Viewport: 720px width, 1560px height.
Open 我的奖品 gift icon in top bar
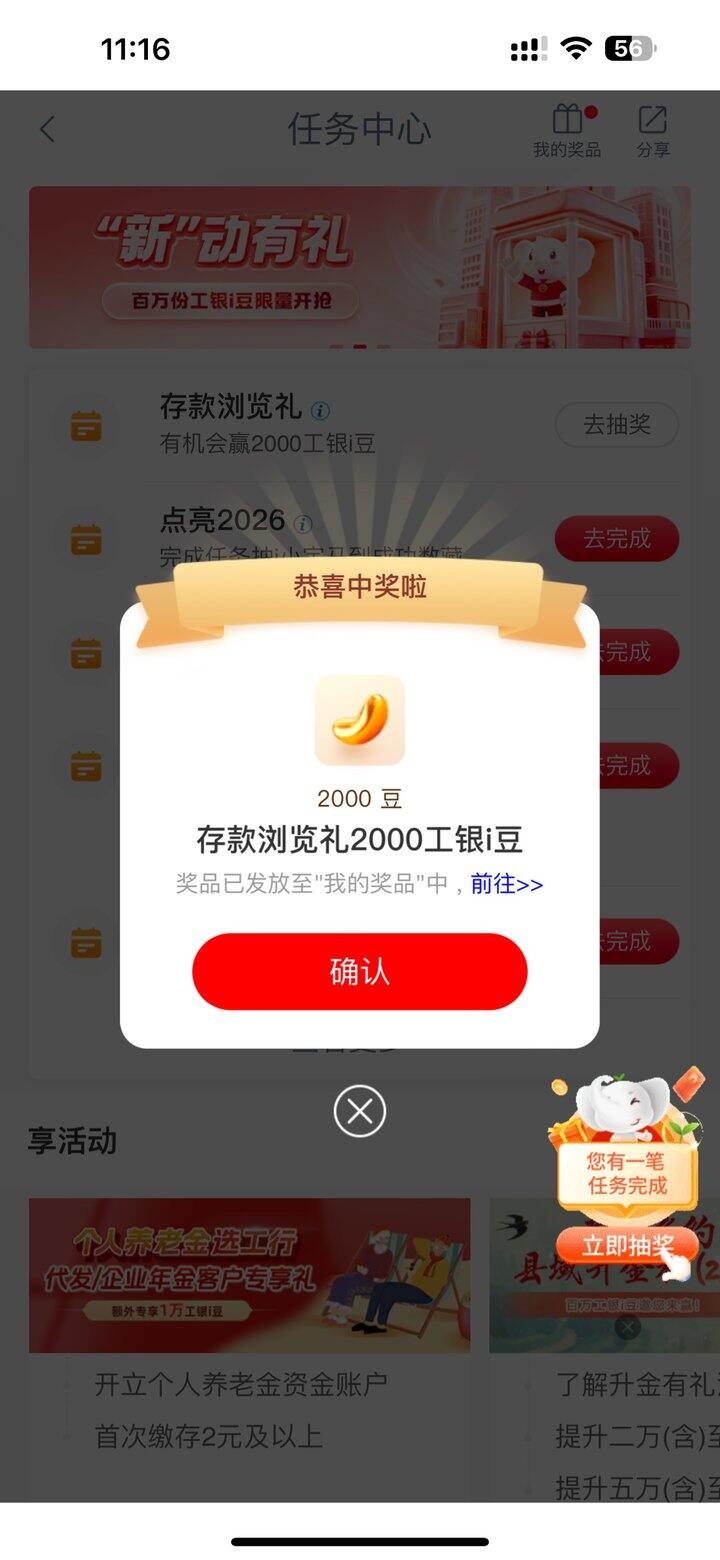click(567, 121)
